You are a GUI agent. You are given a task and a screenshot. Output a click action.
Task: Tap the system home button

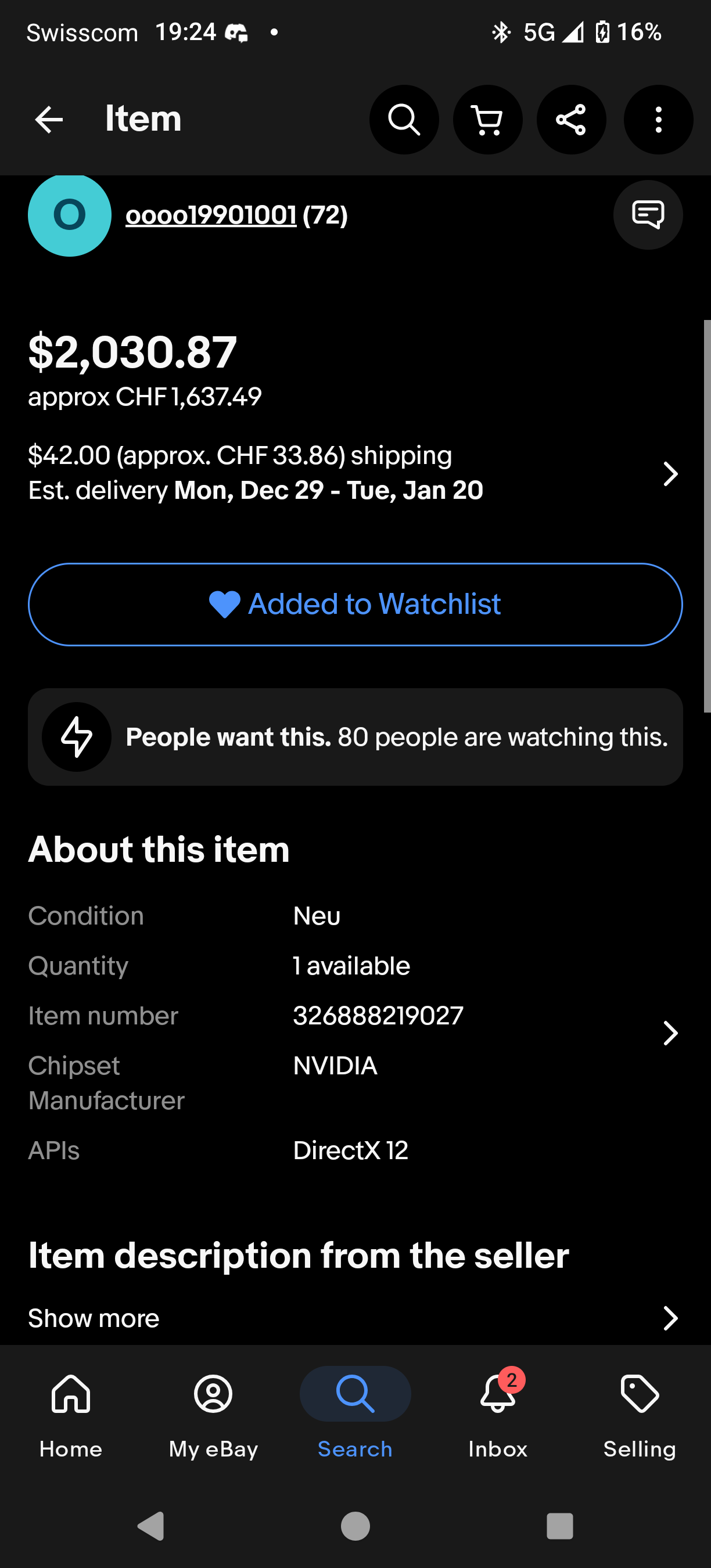click(x=355, y=1526)
